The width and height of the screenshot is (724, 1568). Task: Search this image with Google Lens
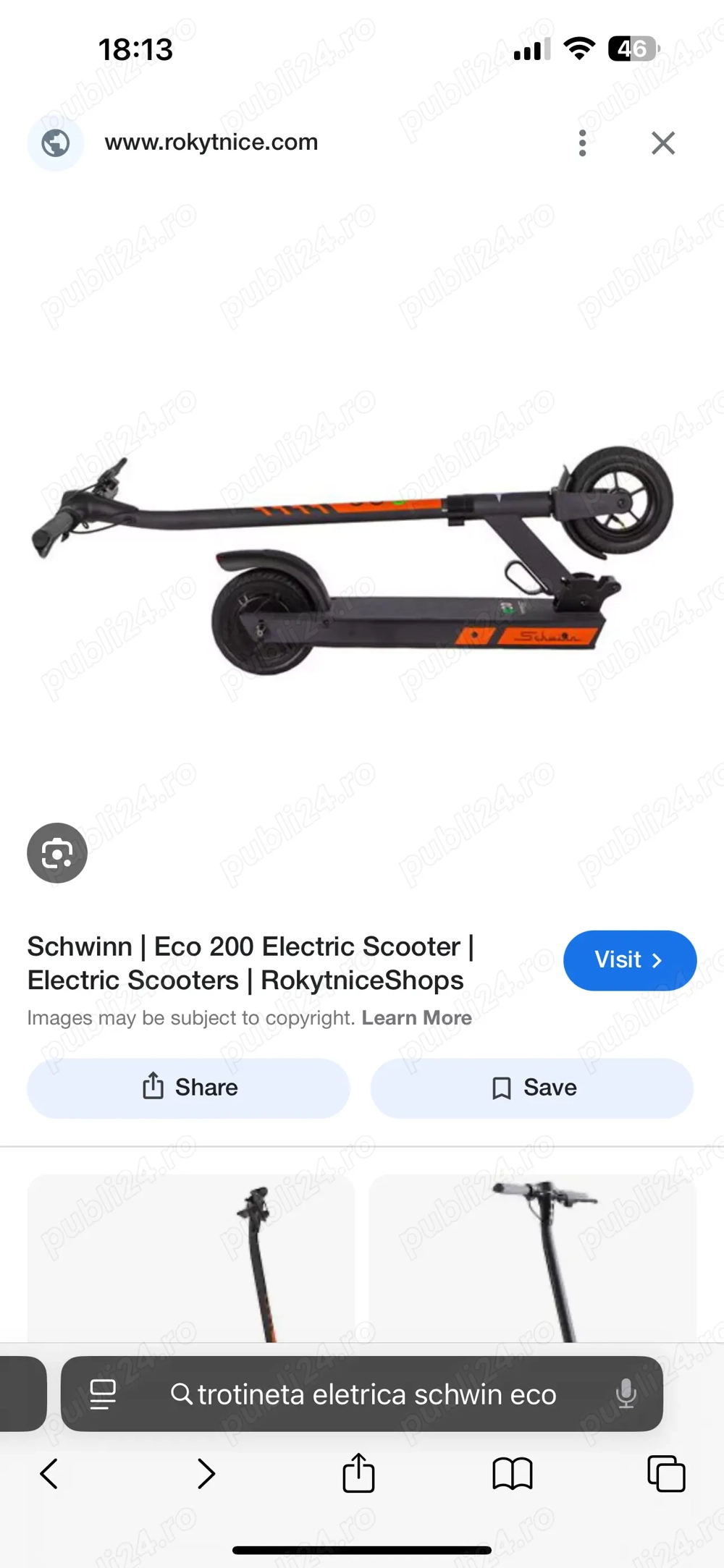[57, 853]
